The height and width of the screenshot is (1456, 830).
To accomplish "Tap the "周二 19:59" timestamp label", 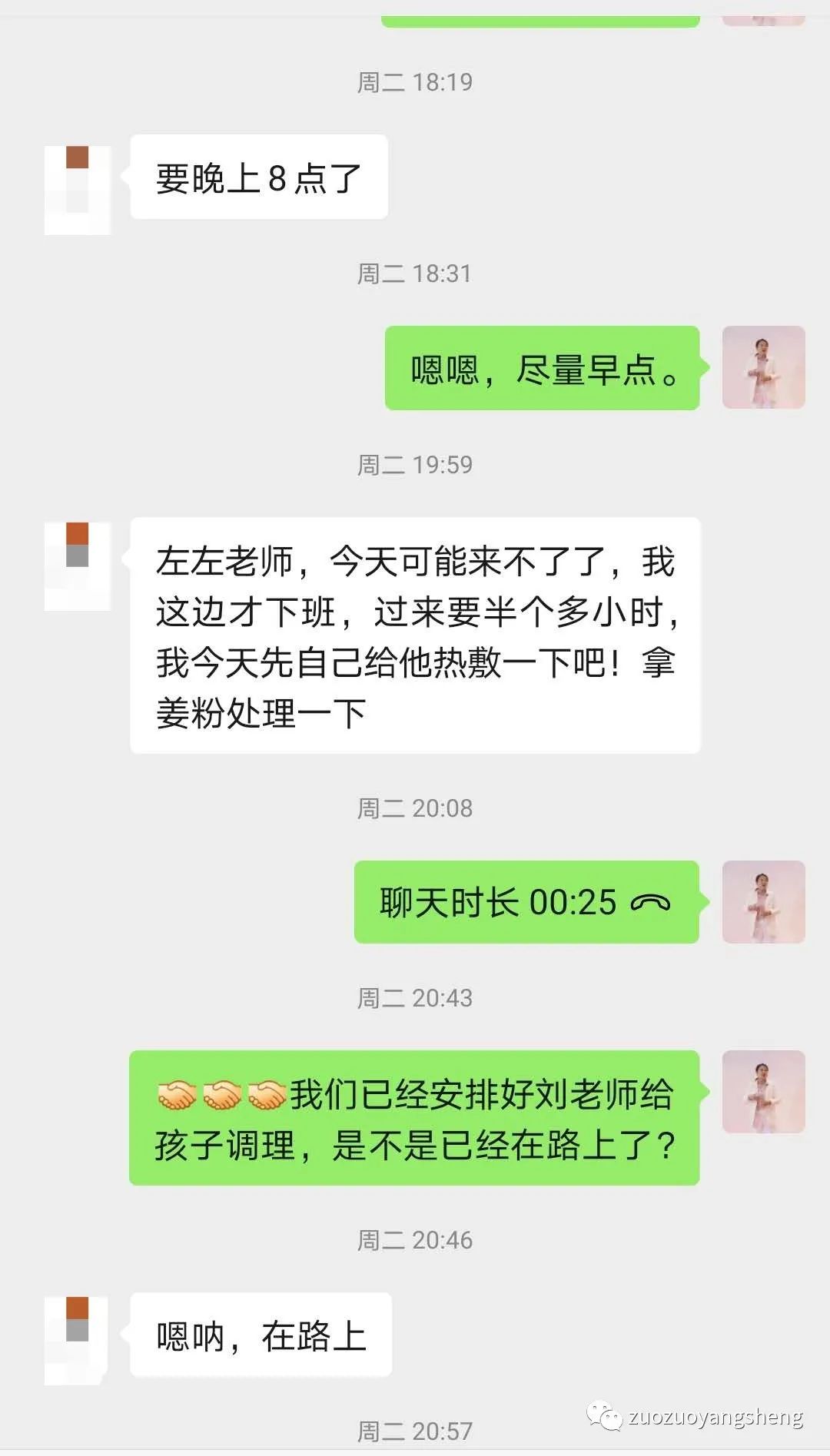I will 415,465.
